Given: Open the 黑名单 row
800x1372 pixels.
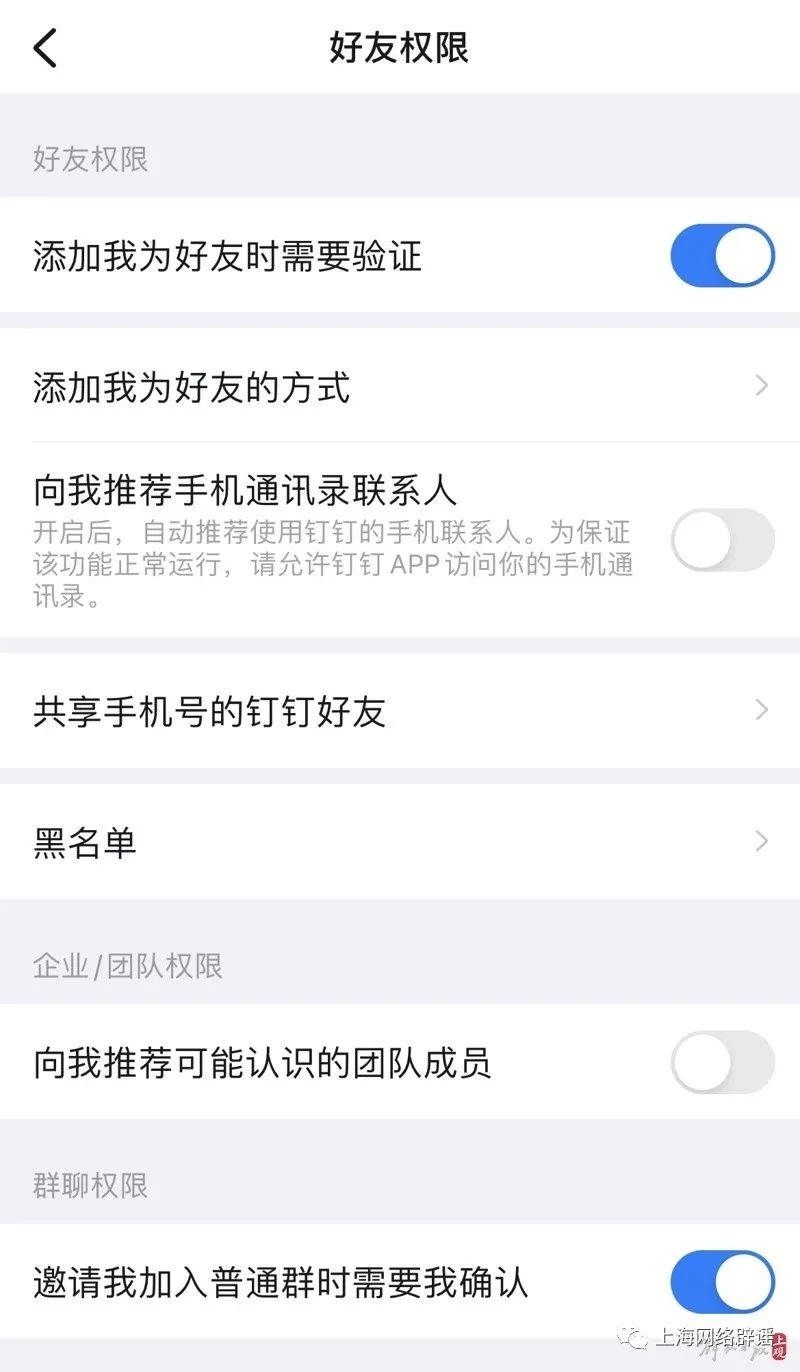Looking at the screenshot, I should [x=400, y=842].
